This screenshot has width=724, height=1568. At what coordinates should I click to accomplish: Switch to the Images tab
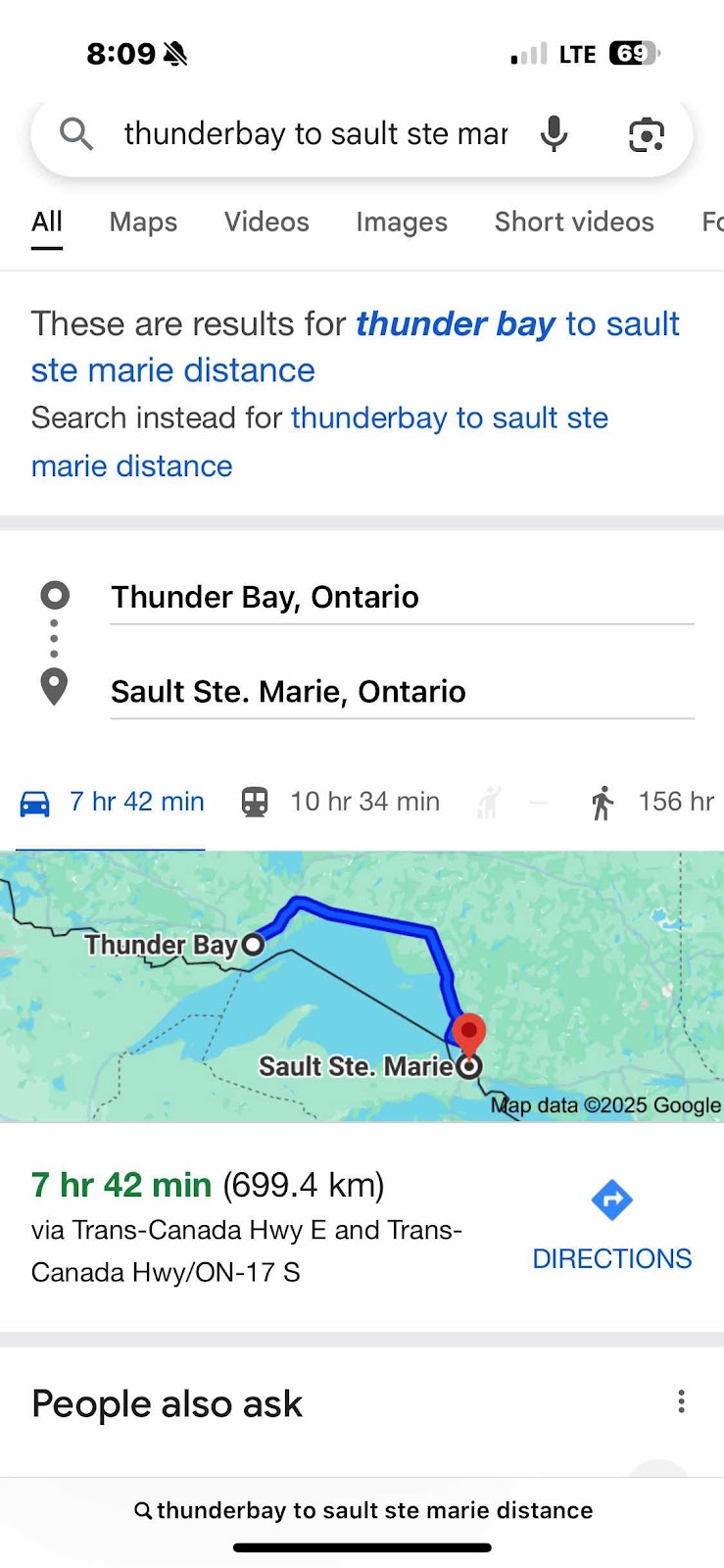coord(402,222)
